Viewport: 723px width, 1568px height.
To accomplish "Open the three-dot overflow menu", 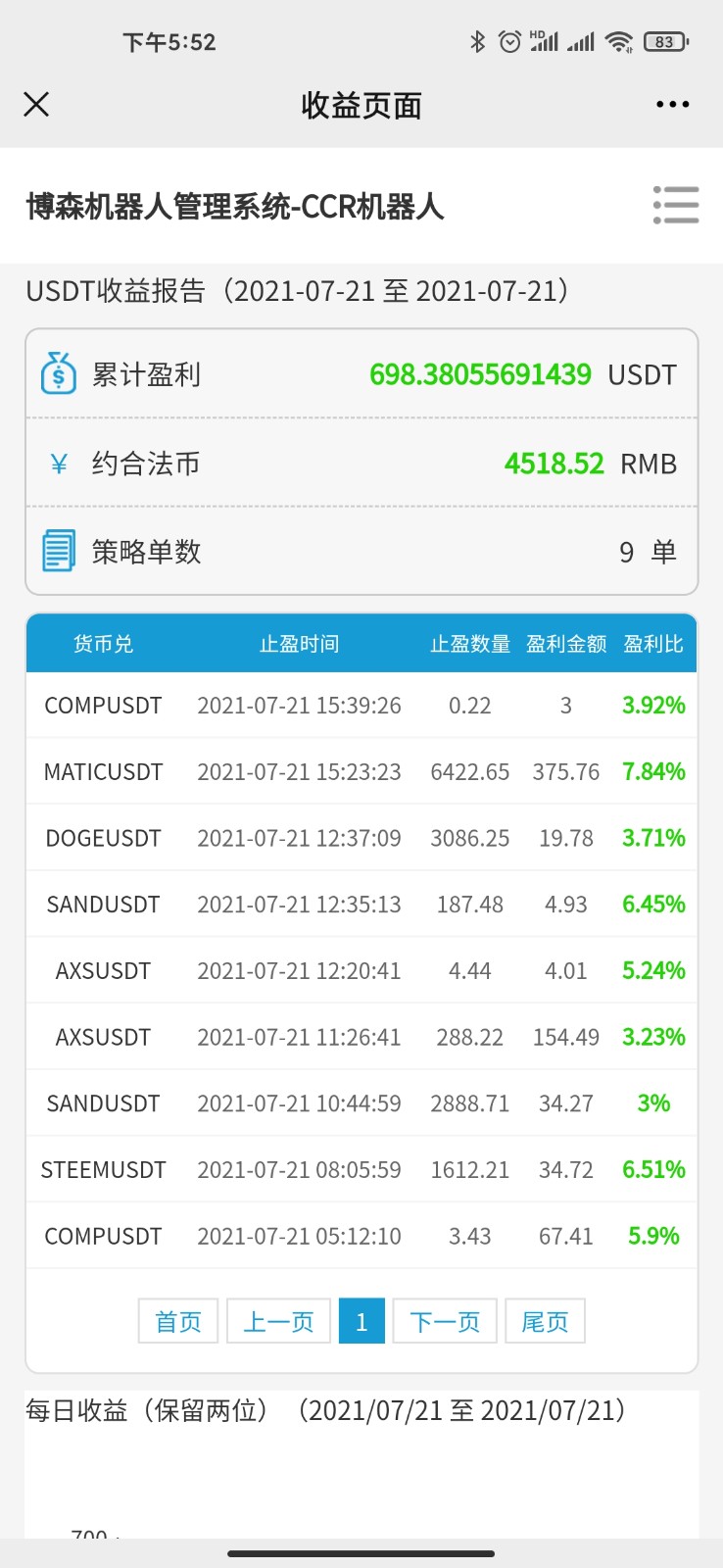I will pyautogui.click(x=672, y=104).
